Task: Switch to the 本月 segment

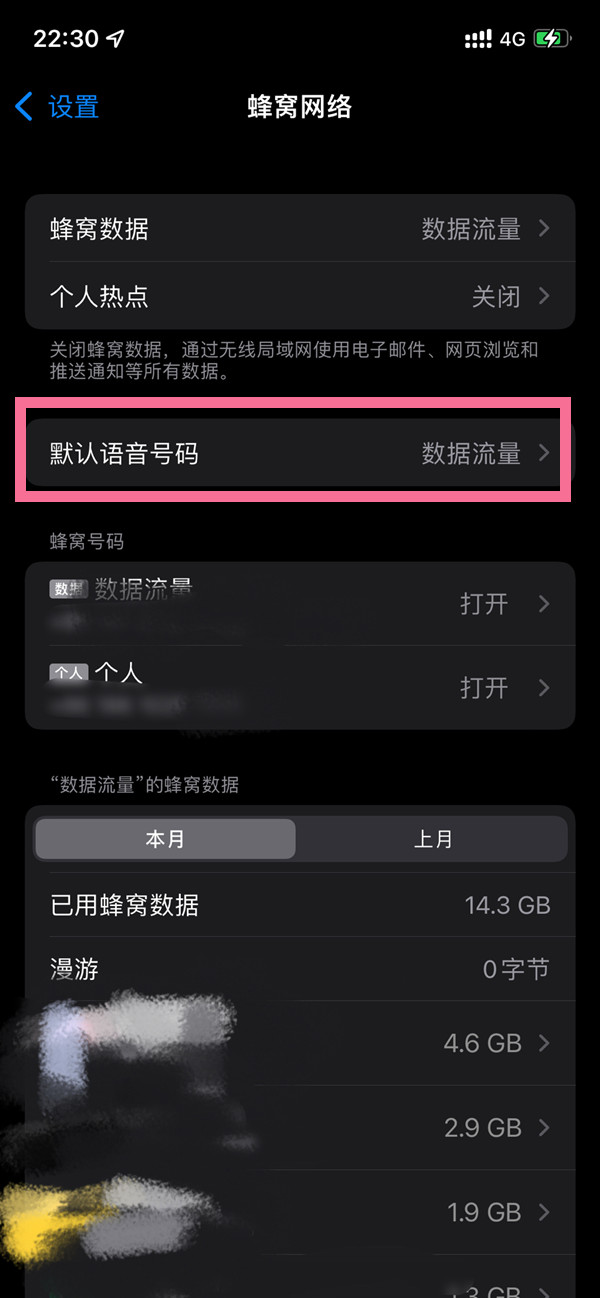Action: coord(165,839)
